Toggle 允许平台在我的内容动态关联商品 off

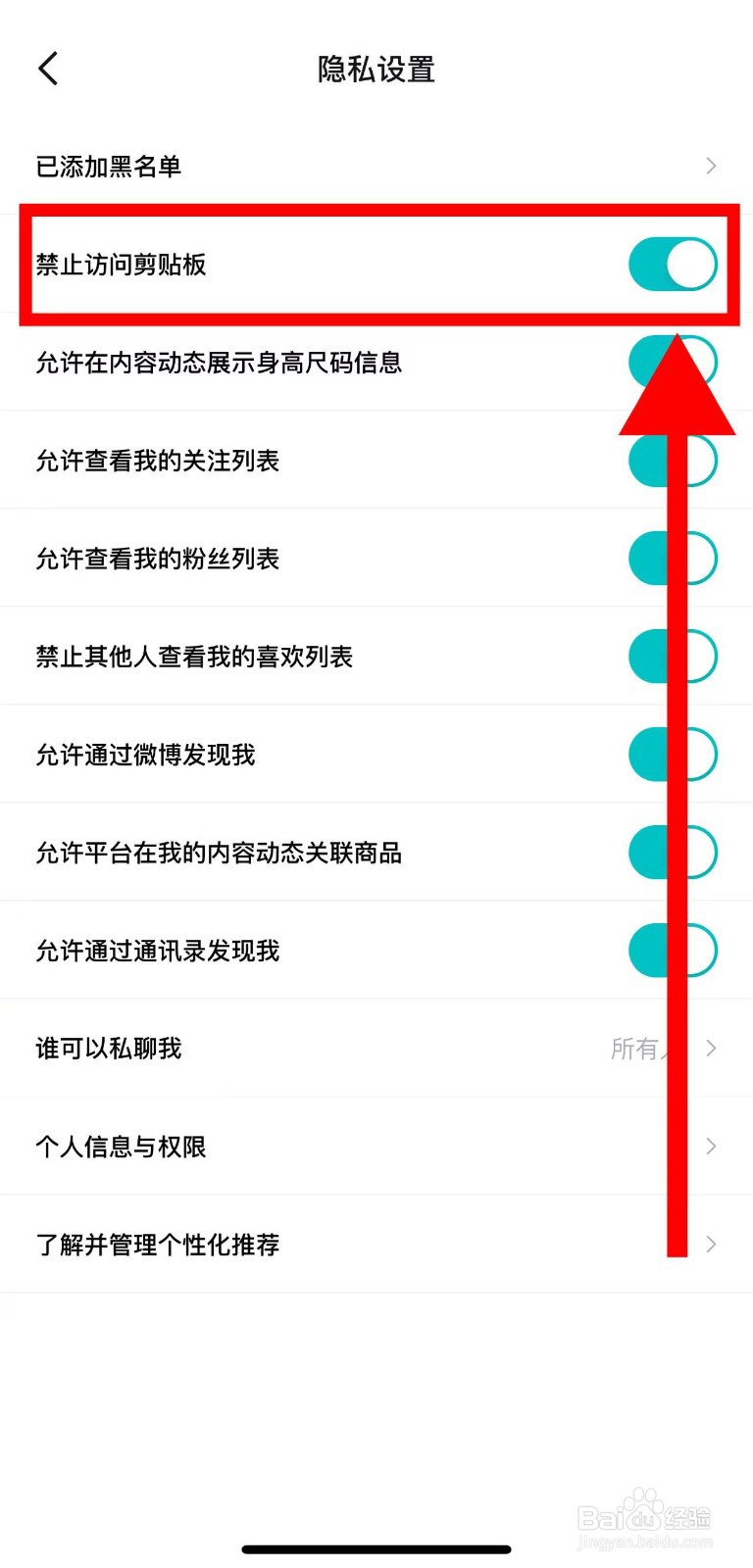coord(672,852)
